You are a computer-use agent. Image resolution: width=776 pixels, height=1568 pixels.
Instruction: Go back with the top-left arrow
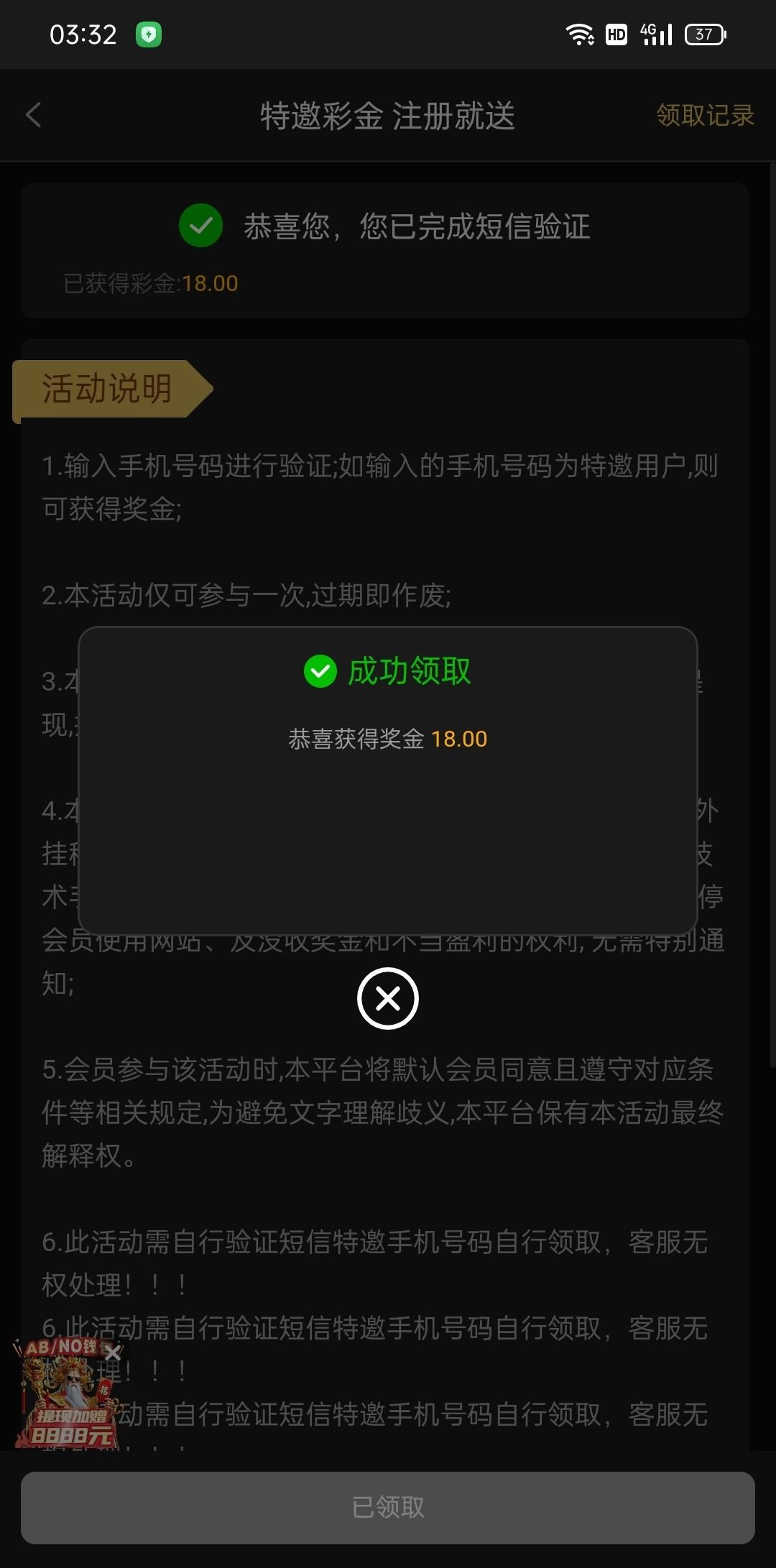[x=34, y=115]
